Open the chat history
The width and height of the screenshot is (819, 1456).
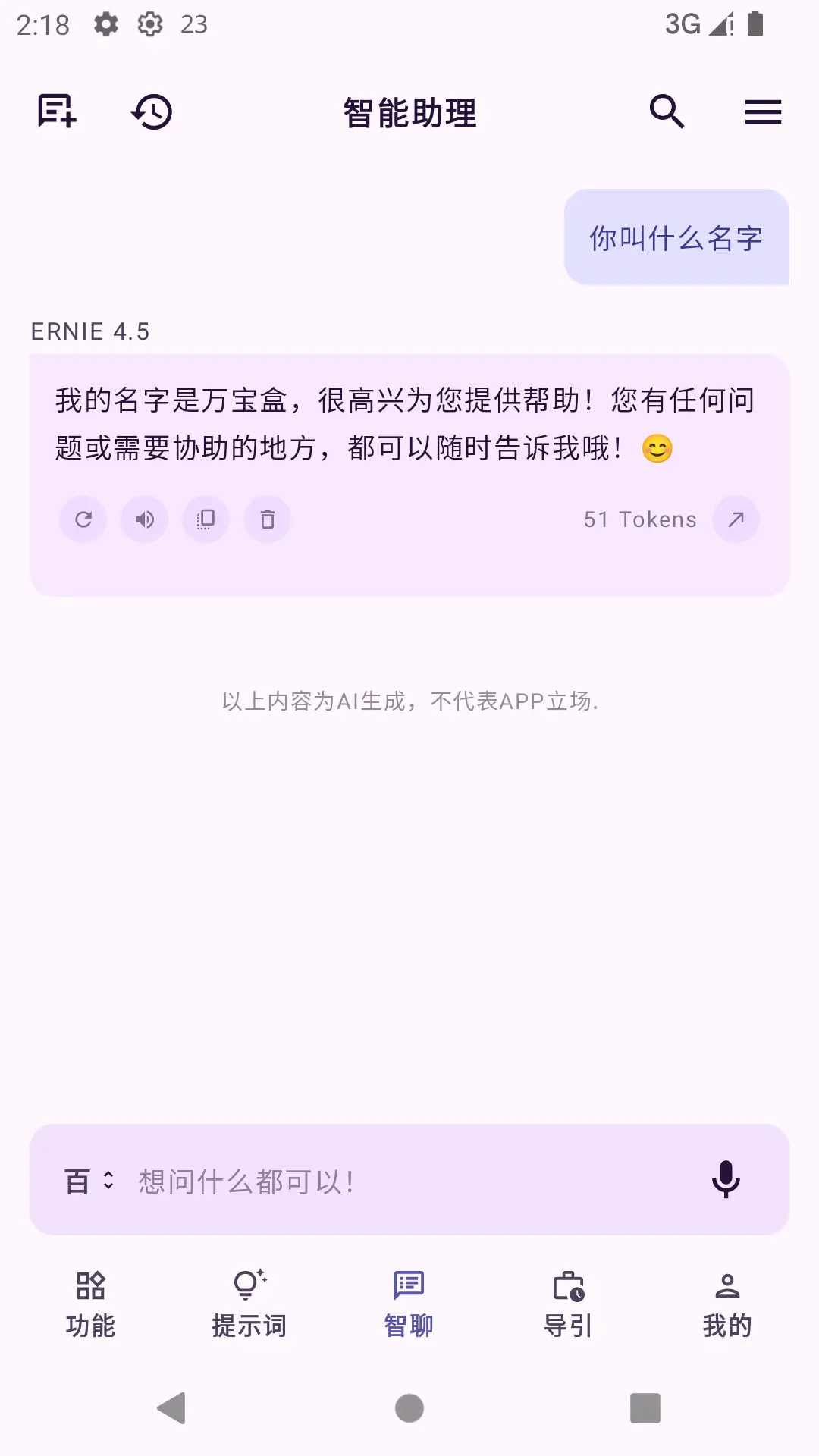[152, 111]
